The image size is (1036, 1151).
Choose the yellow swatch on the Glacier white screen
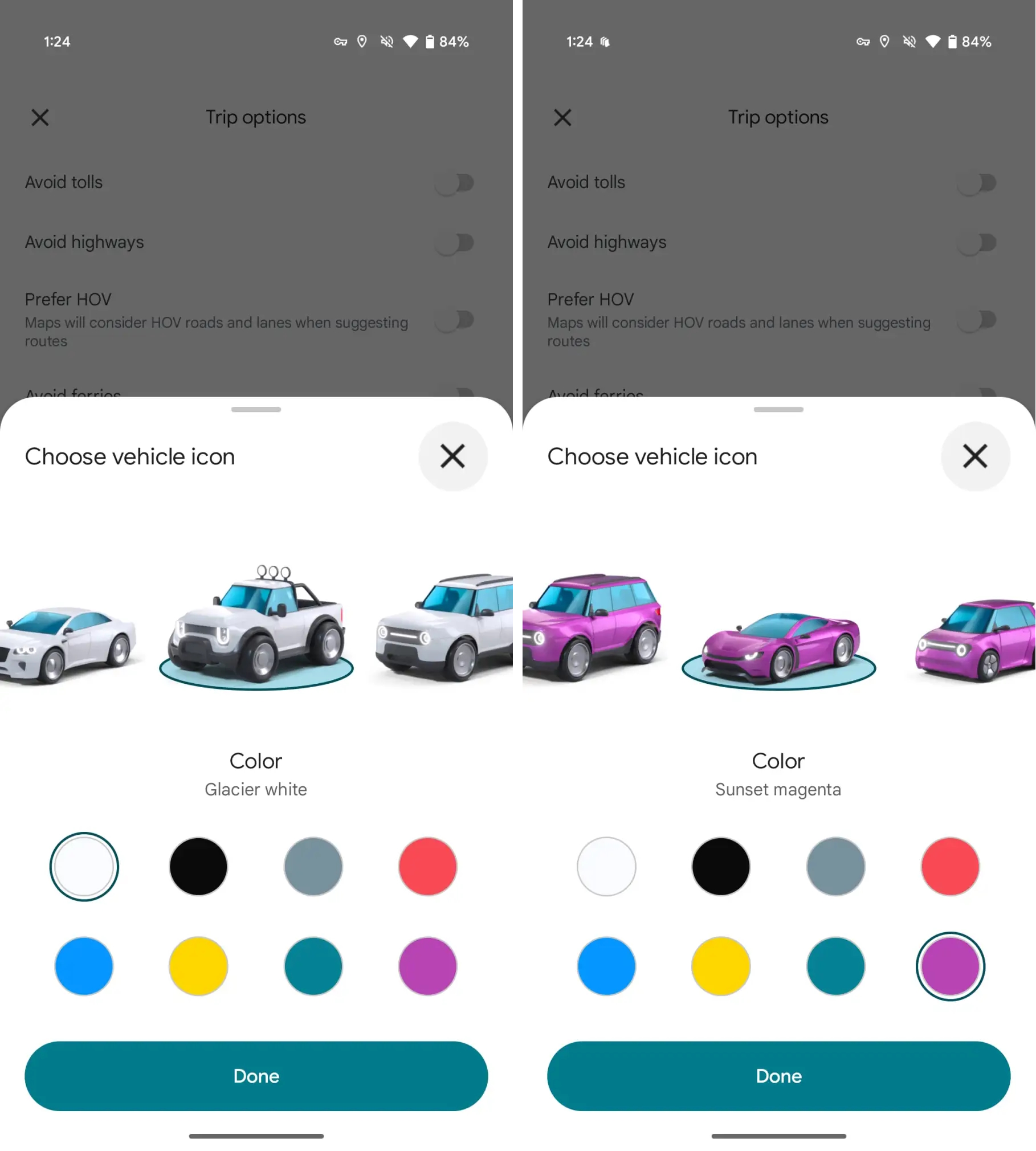(x=198, y=966)
